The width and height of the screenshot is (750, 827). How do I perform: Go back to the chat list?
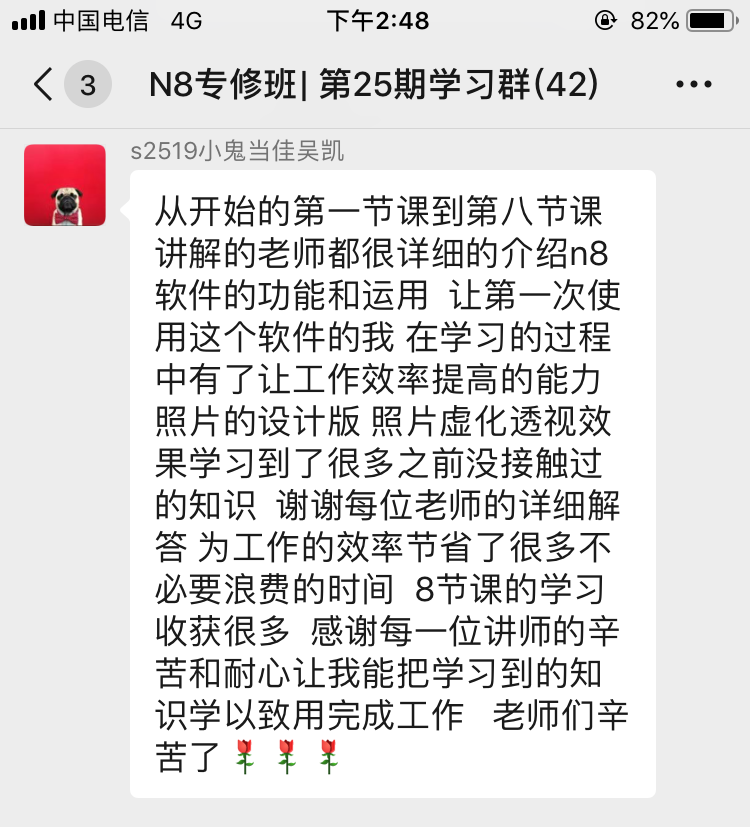tap(44, 85)
